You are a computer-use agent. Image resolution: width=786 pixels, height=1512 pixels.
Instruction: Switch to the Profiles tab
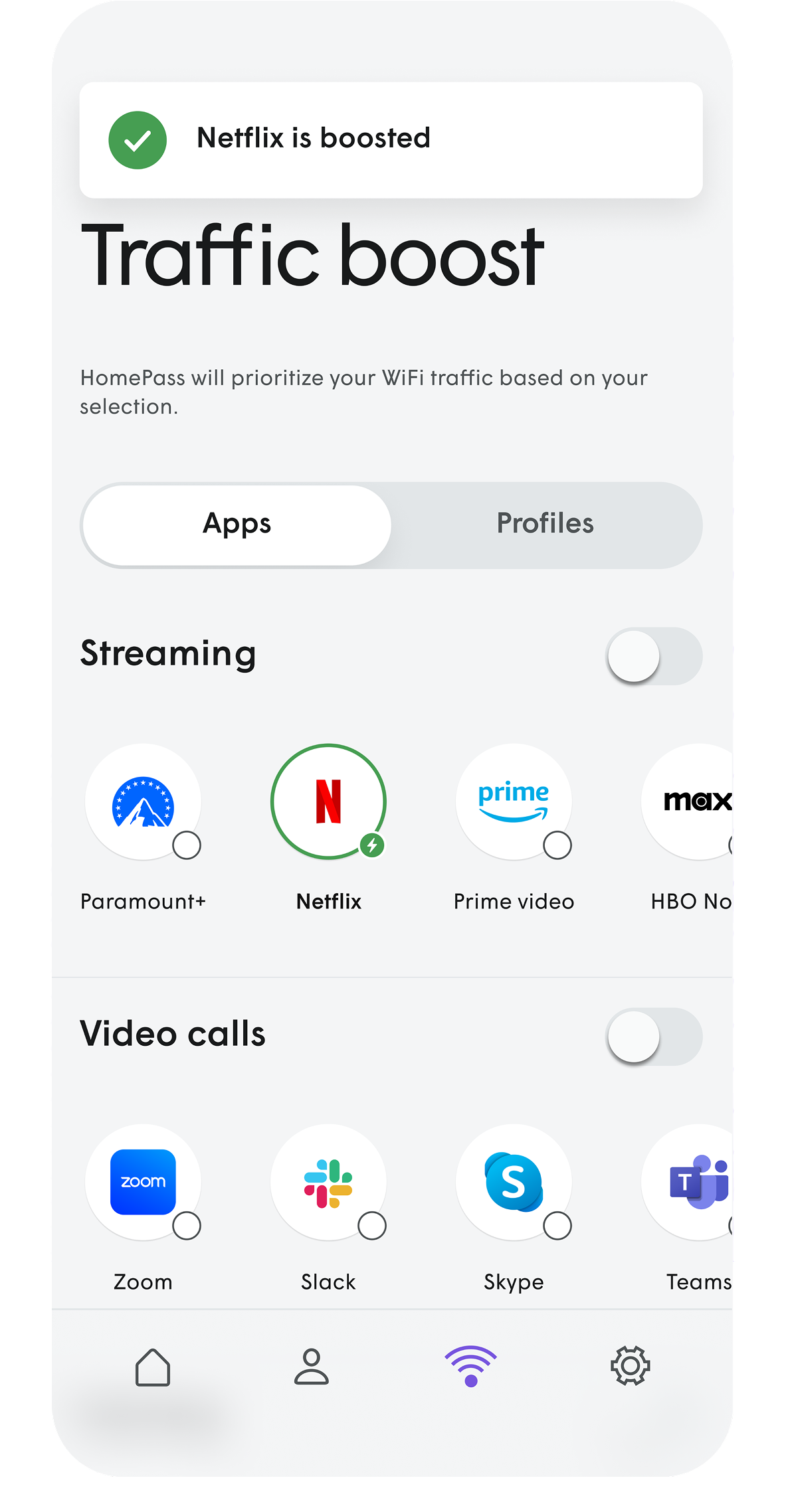coord(545,524)
